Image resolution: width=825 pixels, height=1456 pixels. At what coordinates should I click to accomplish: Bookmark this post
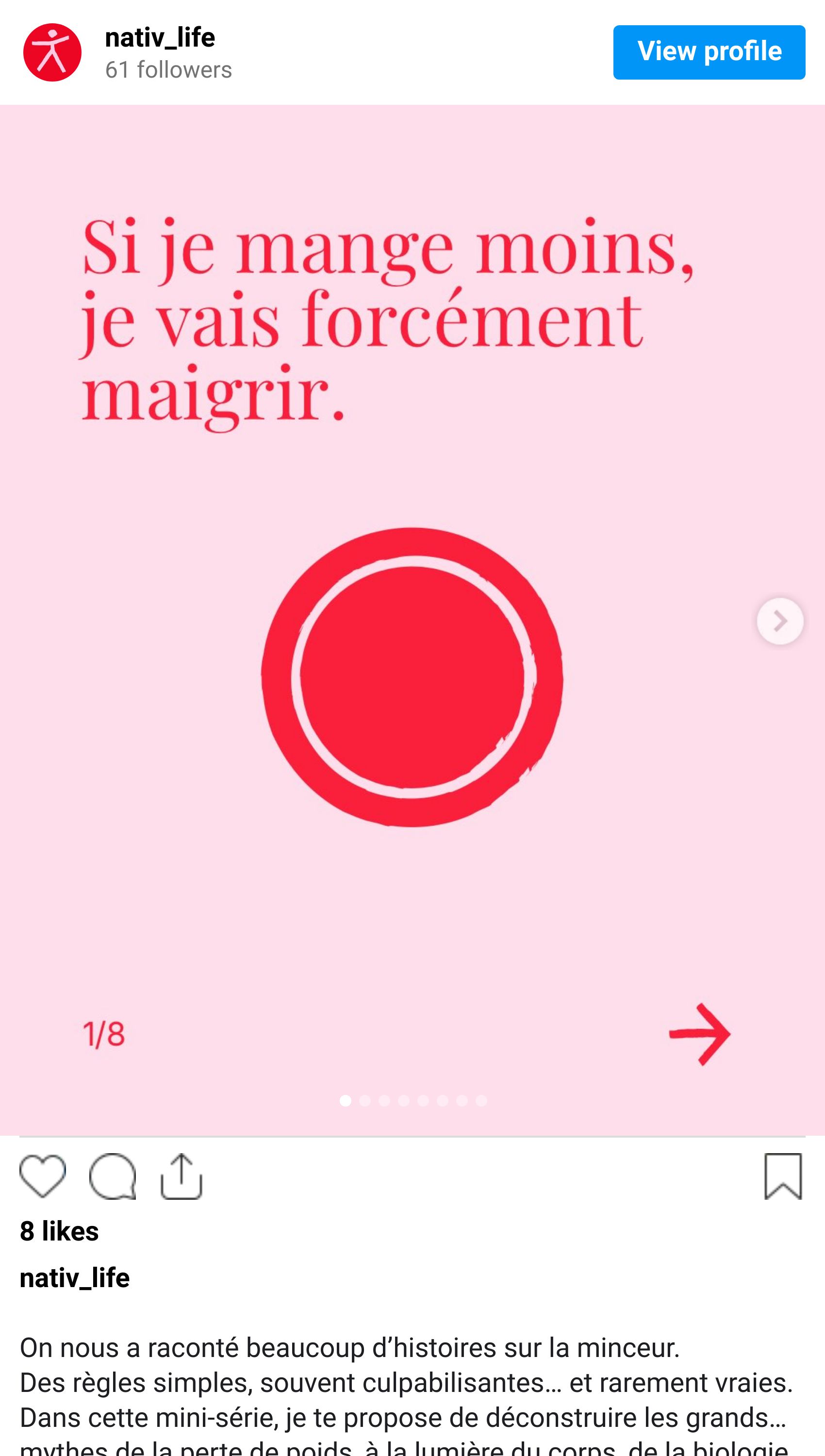[x=783, y=1177]
